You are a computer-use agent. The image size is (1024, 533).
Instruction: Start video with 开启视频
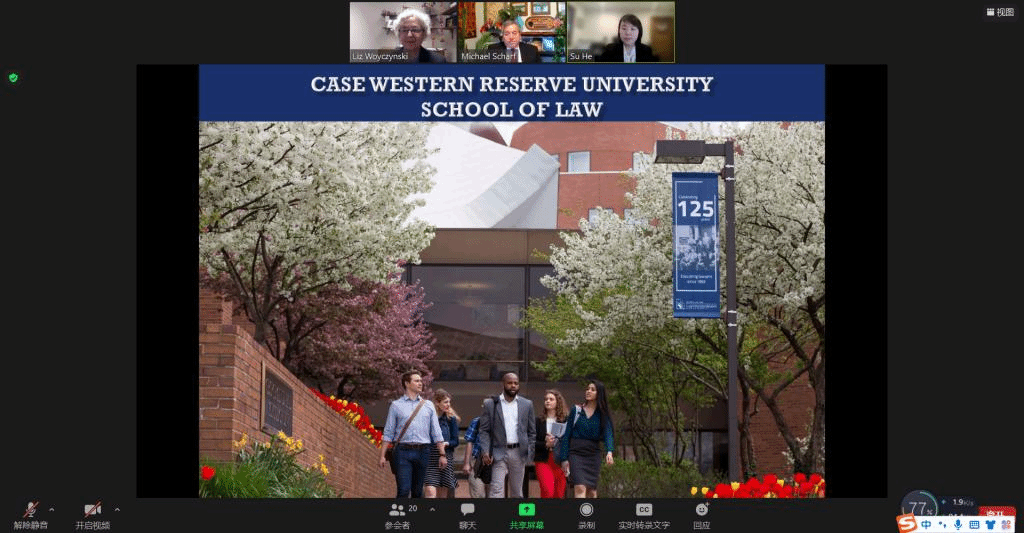92,513
